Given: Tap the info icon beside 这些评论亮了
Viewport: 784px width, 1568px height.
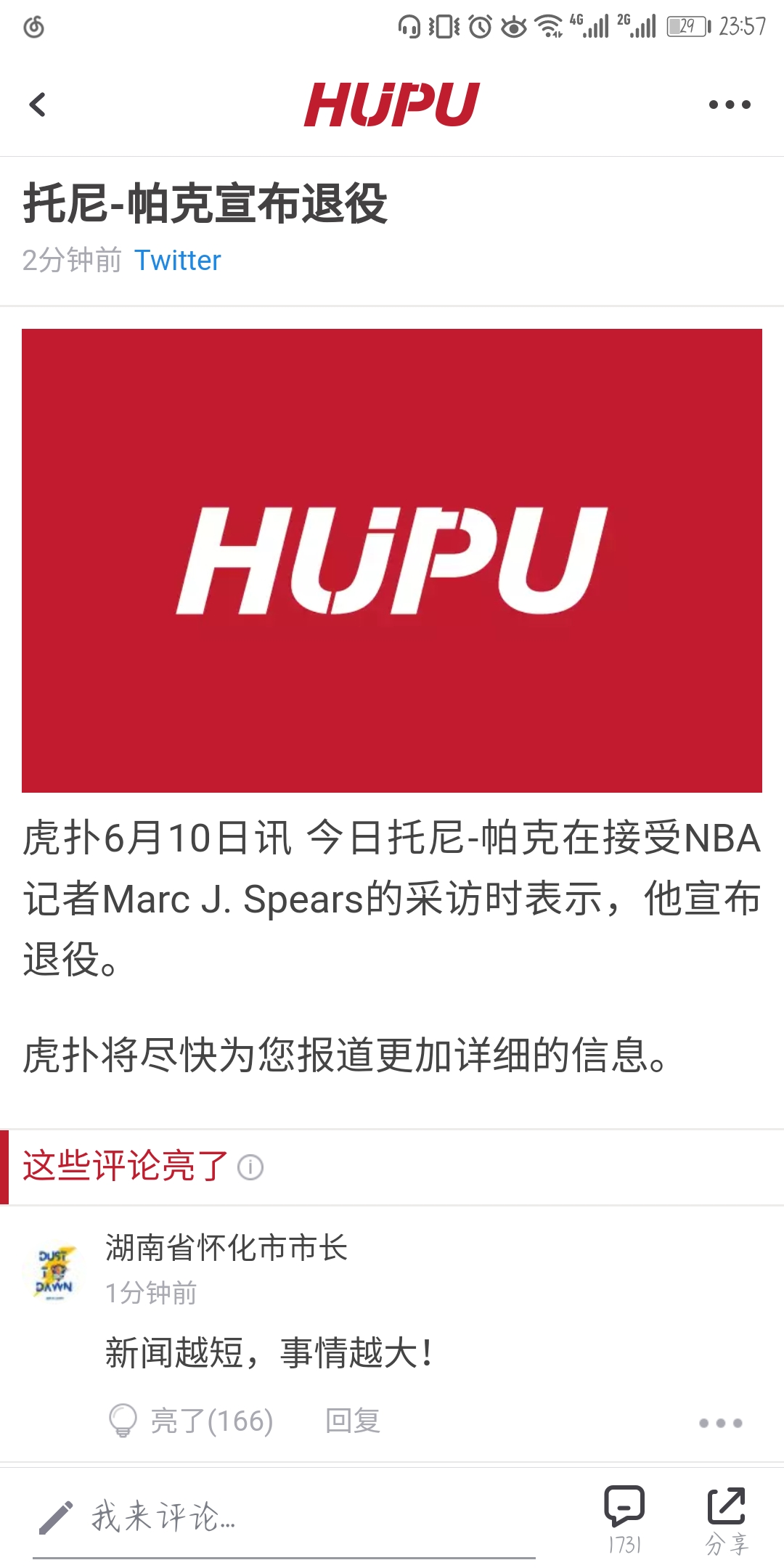Looking at the screenshot, I should point(250,1167).
